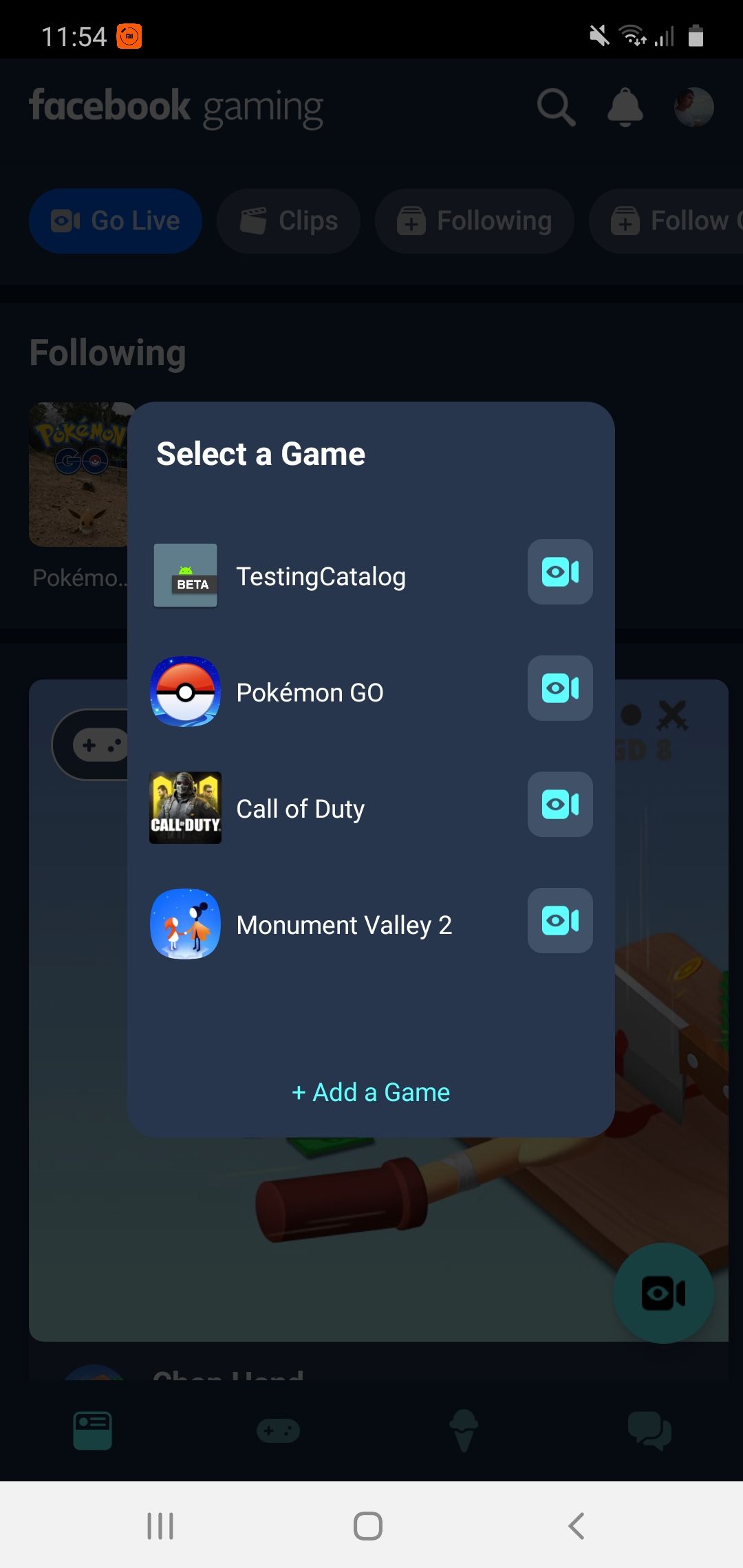Screen dimensions: 743x1568
Task: Tap the Add a Game link
Action: tap(371, 1092)
